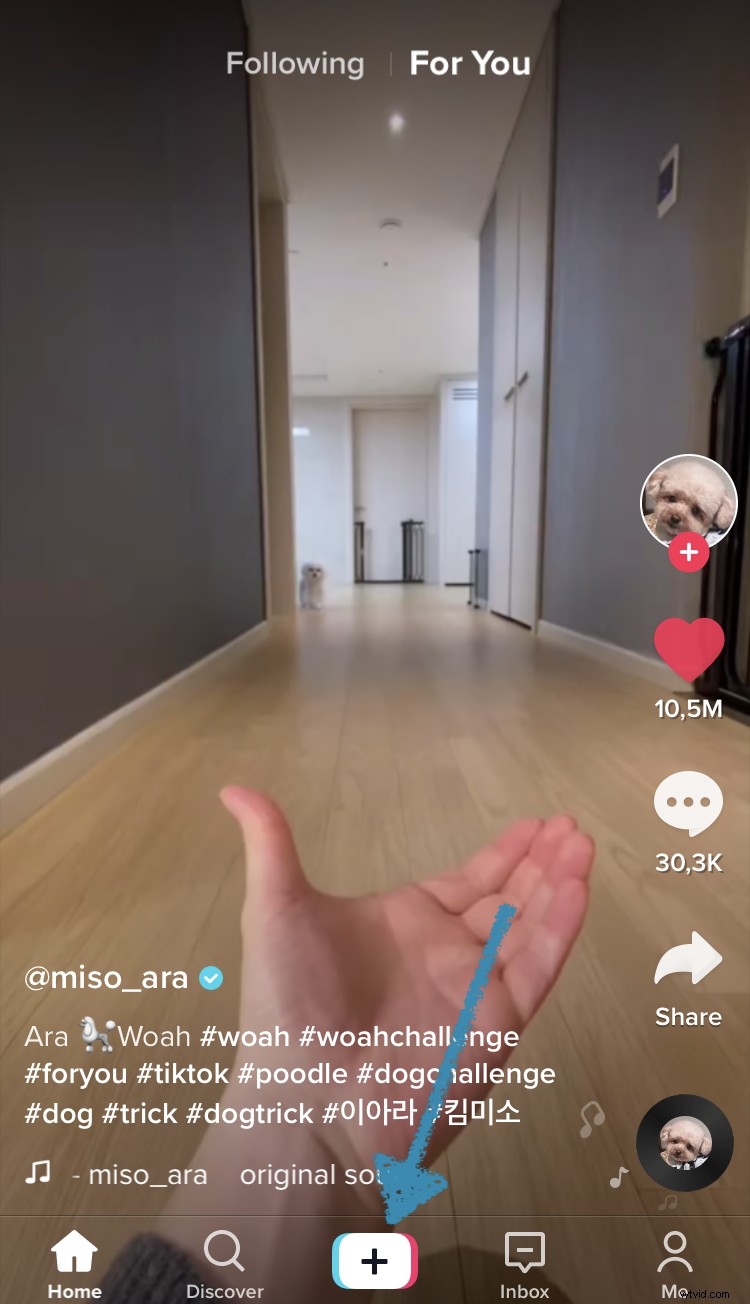Open the comments section
Image resolution: width=750 pixels, height=1304 pixels.
pos(687,802)
